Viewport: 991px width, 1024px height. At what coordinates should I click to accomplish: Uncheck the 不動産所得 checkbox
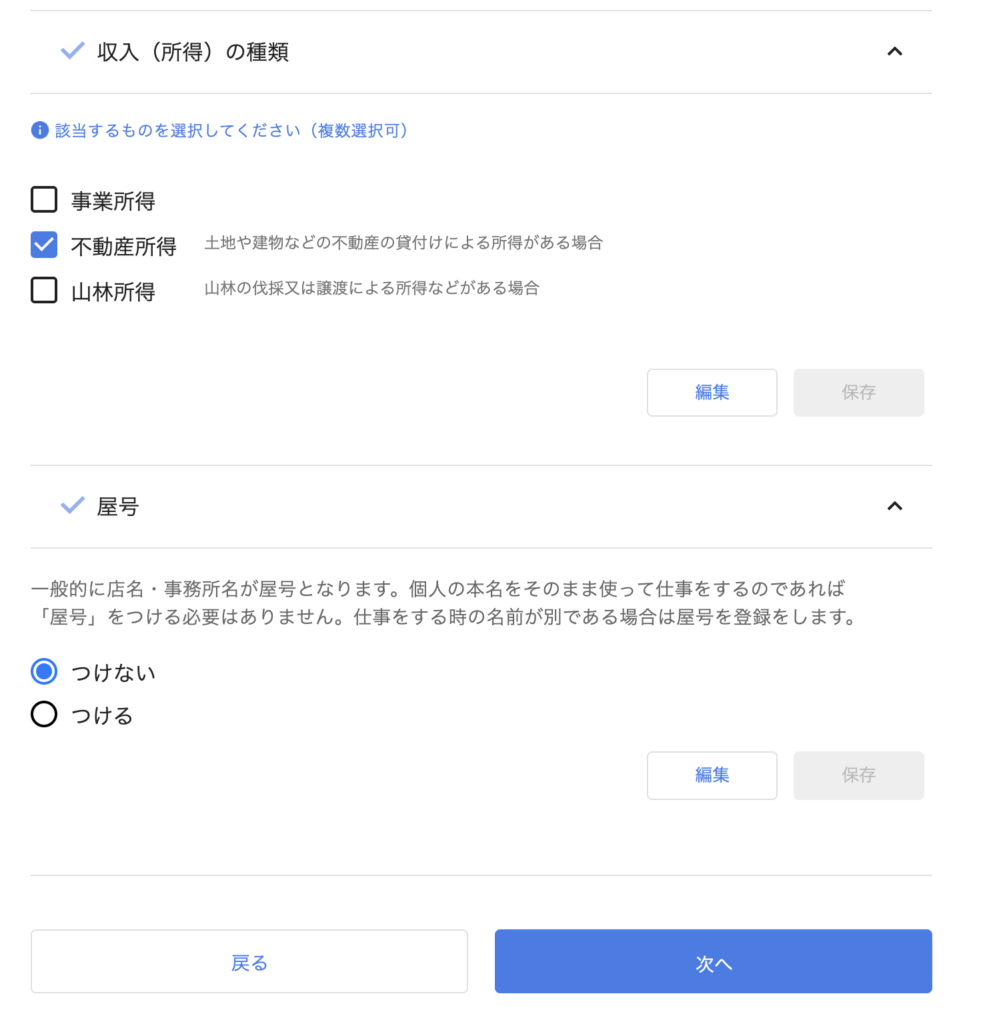pyautogui.click(x=44, y=245)
